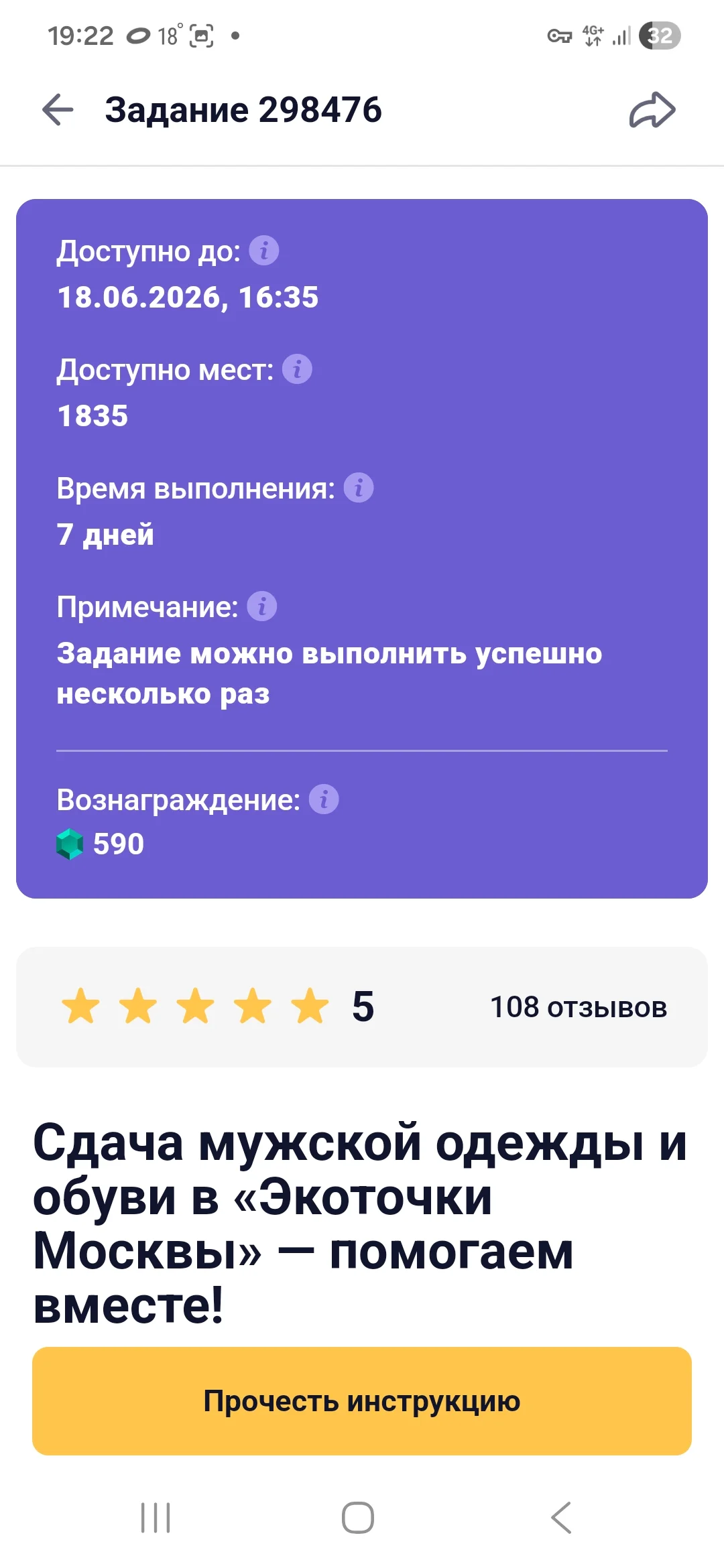Go to home screen via navigation bar
The image size is (724, 1568).
pos(358,1518)
